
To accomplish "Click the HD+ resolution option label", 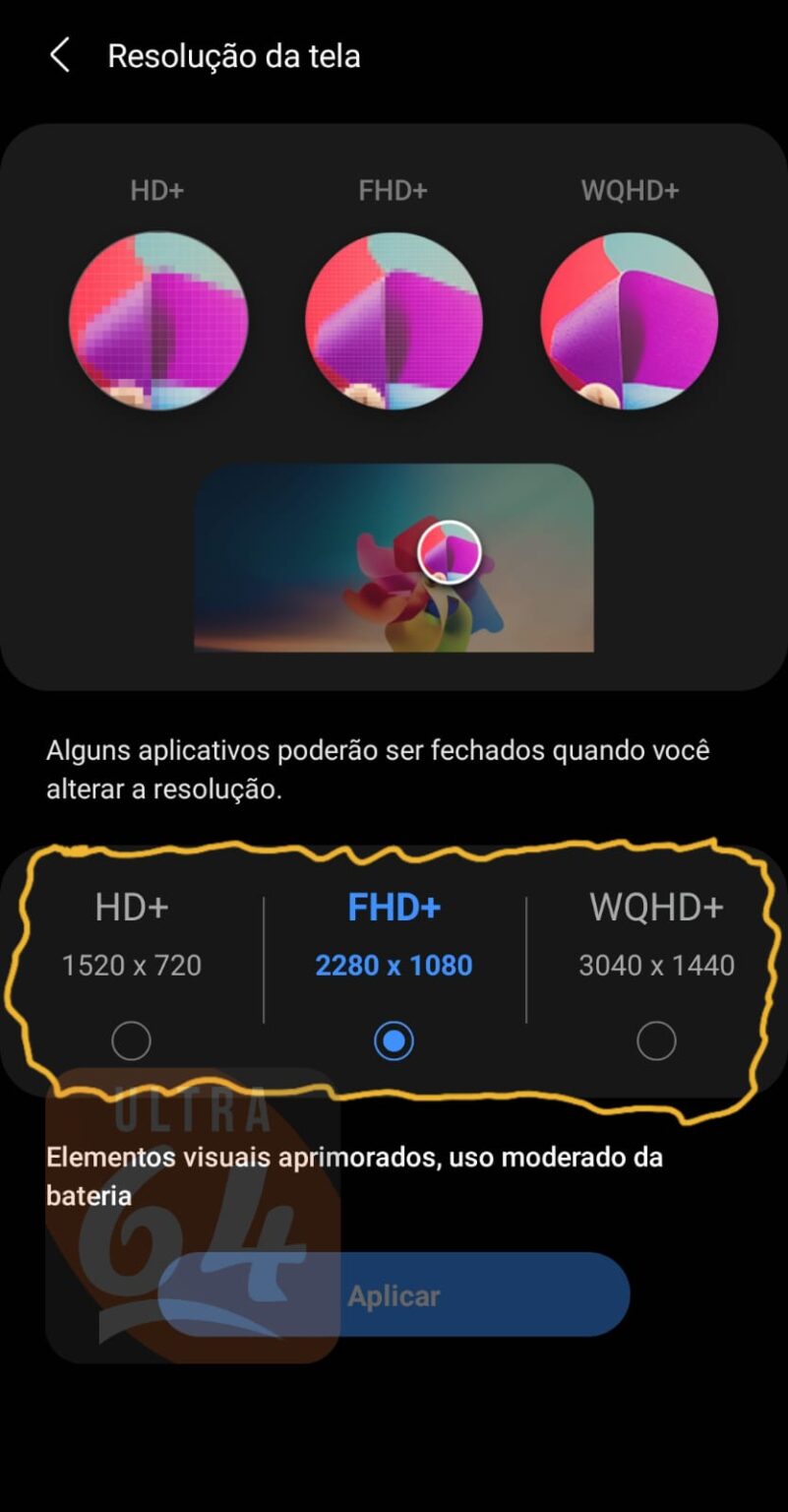I will pos(131,907).
